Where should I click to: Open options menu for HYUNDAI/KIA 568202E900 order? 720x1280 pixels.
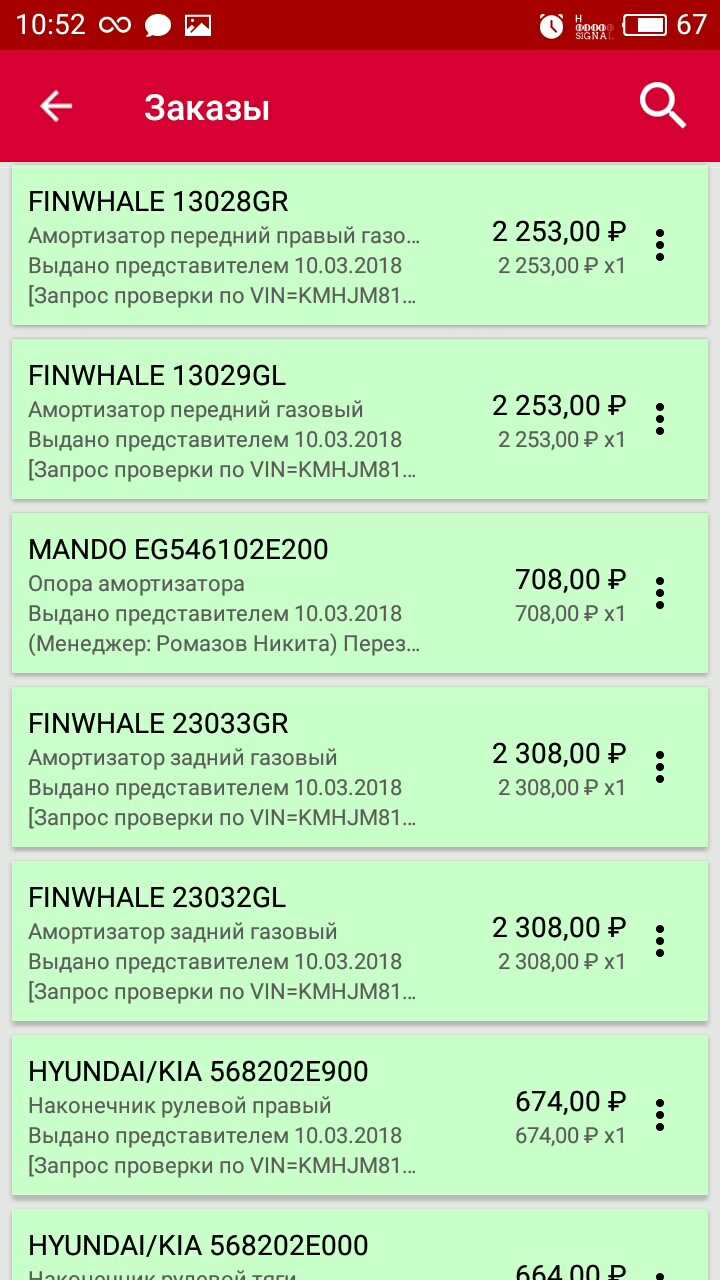660,1113
